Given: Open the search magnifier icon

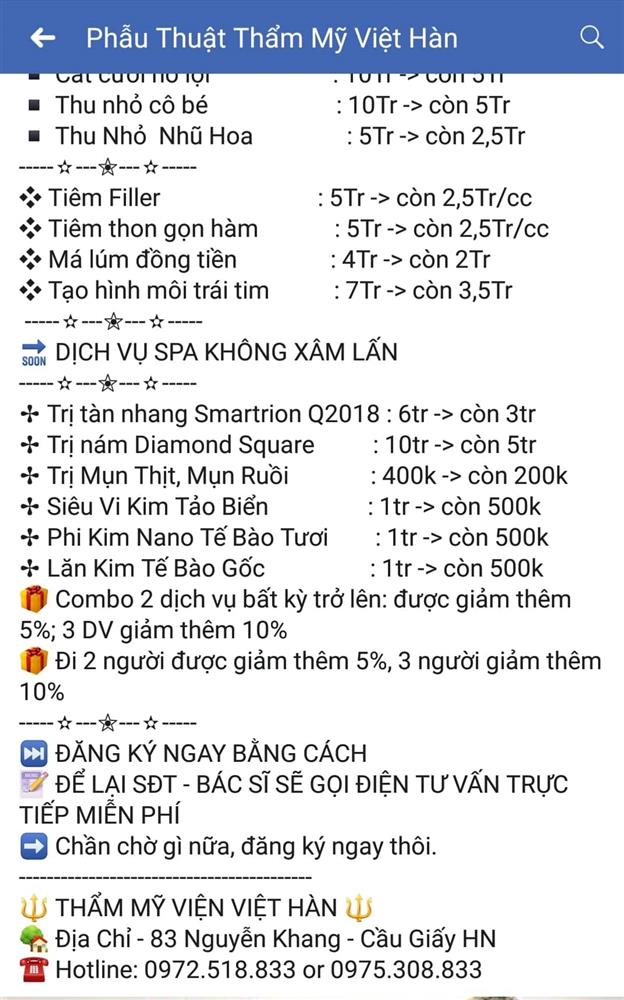Looking at the screenshot, I should [591, 38].
